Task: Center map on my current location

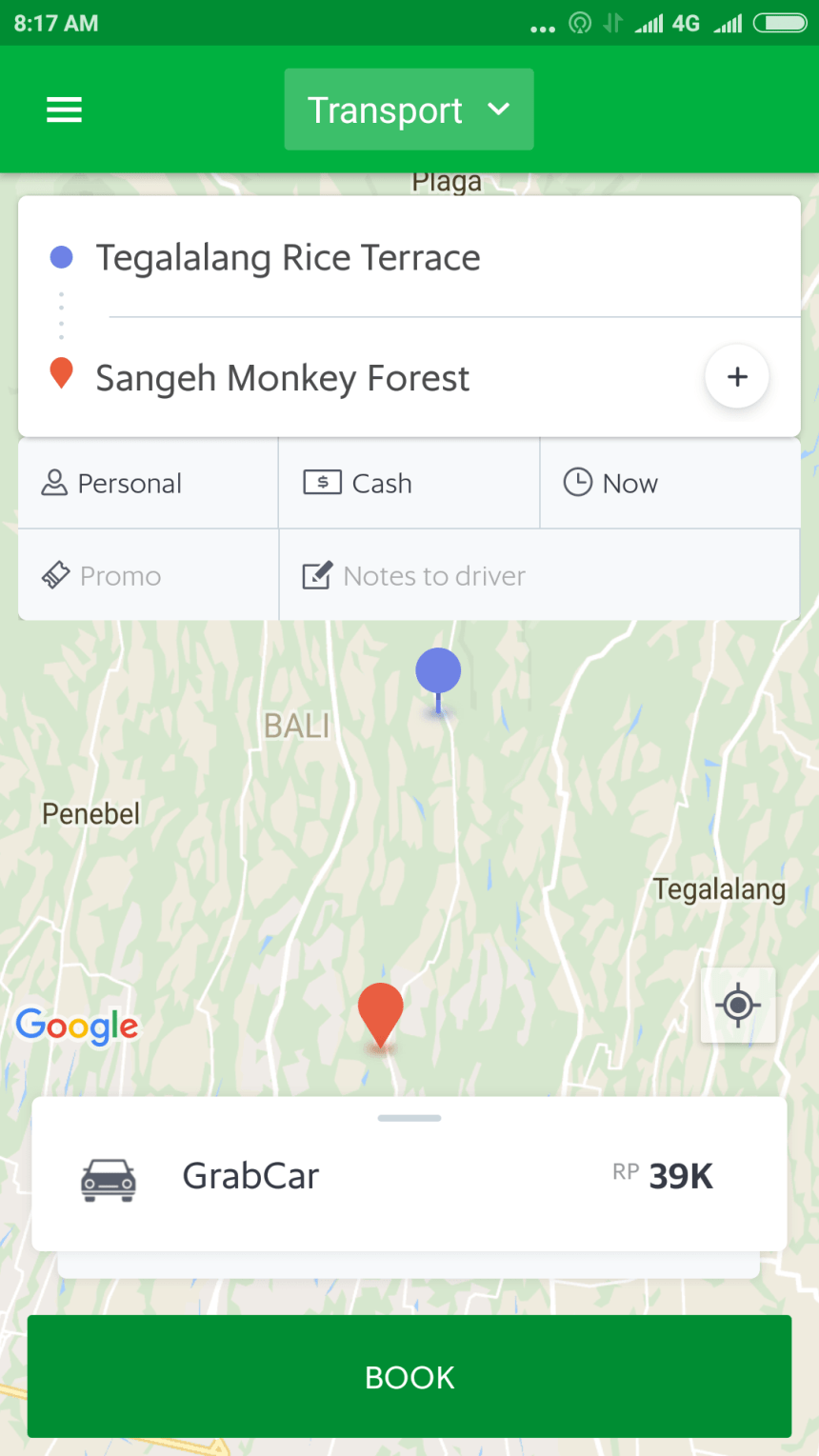Action: pos(738,1005)
